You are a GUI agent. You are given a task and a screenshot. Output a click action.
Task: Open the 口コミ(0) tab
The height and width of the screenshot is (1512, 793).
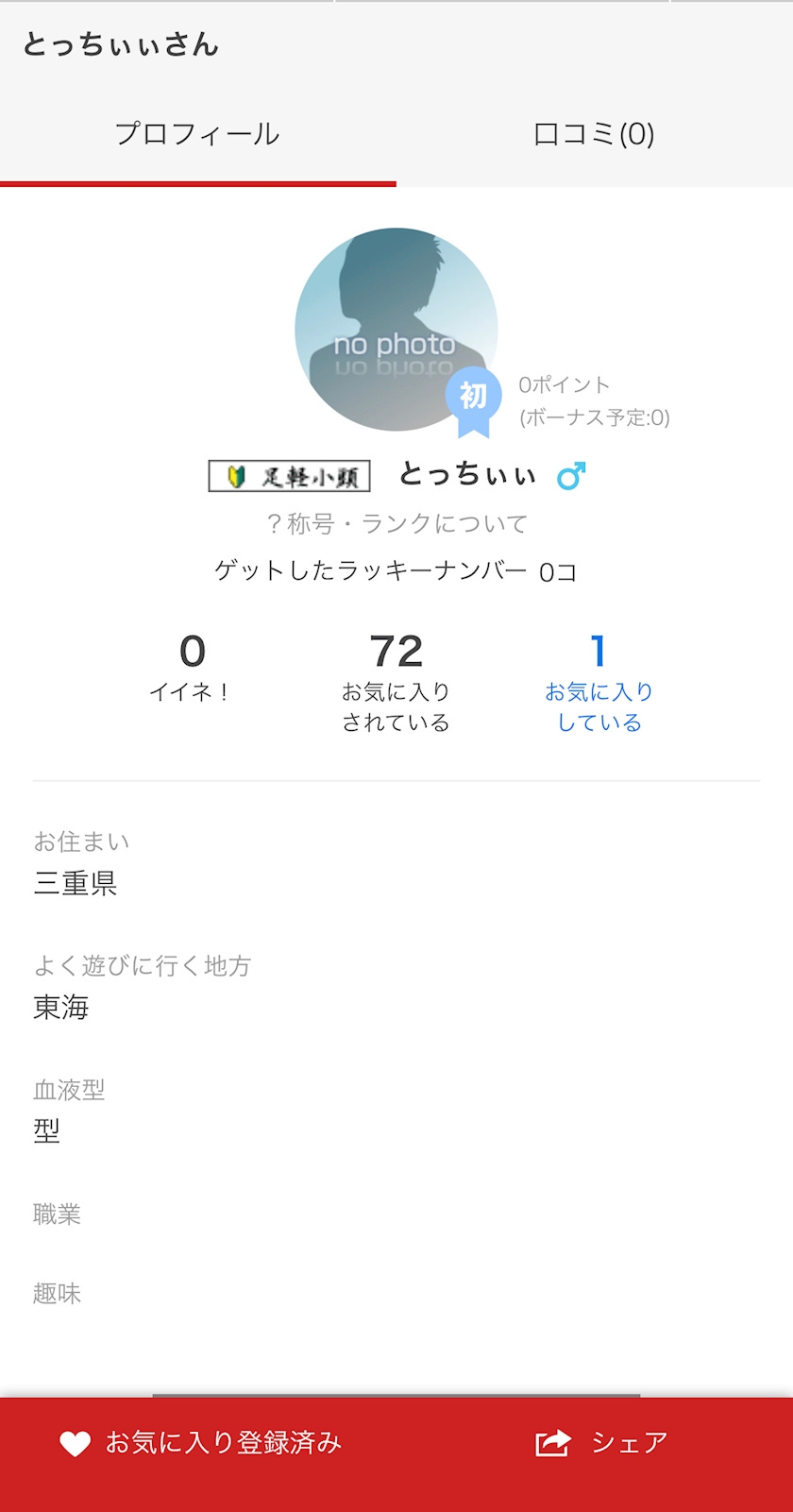[594, 134]
